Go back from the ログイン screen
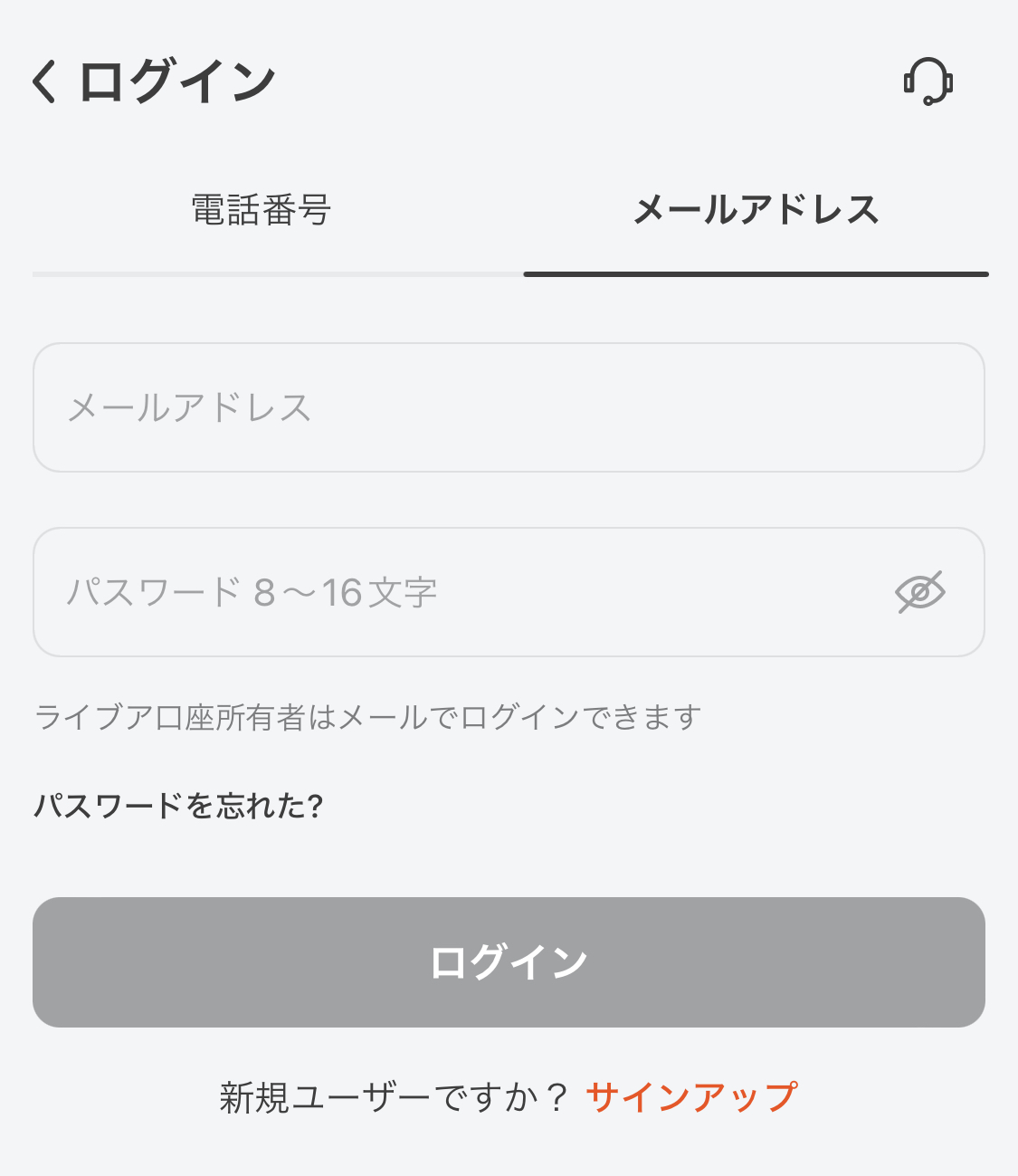 (x=45, y=81)
